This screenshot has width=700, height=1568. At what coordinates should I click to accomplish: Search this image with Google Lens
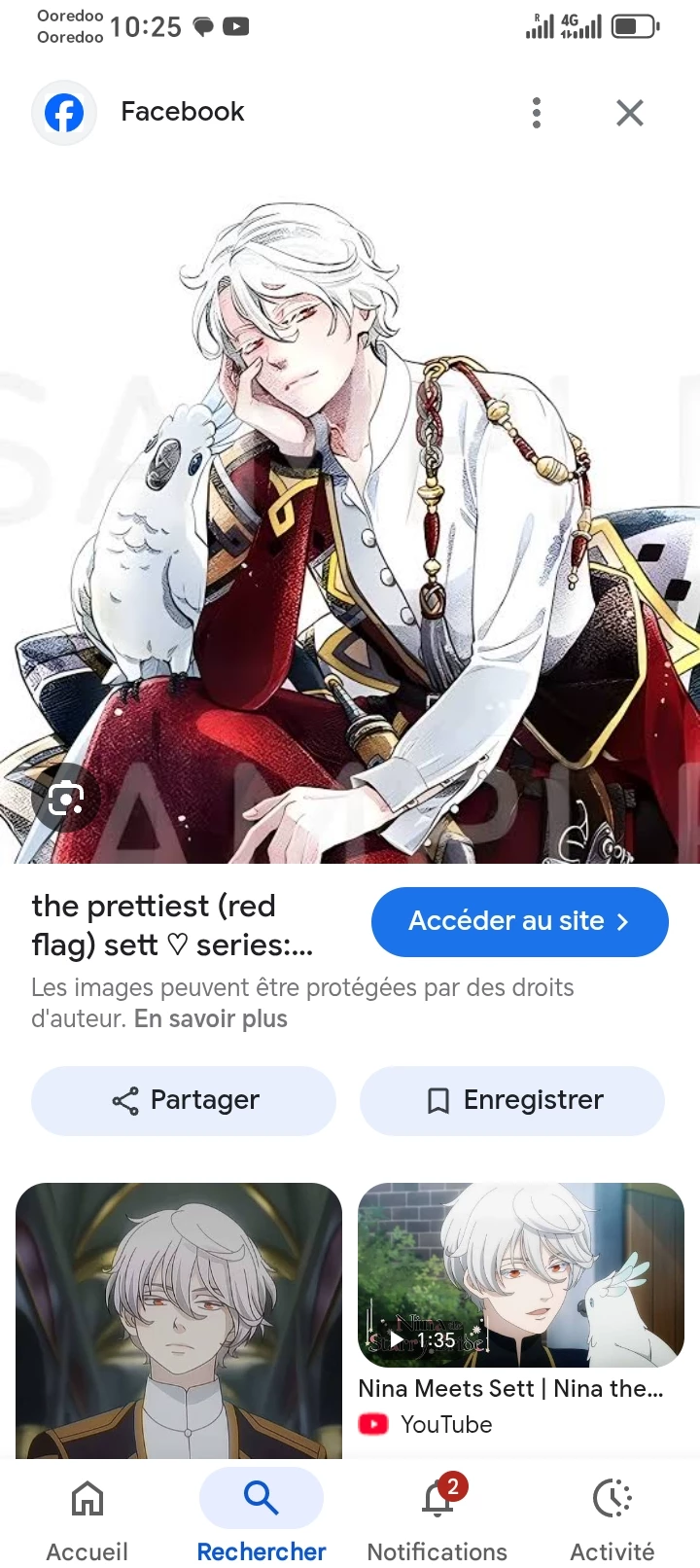coord(64,799)
